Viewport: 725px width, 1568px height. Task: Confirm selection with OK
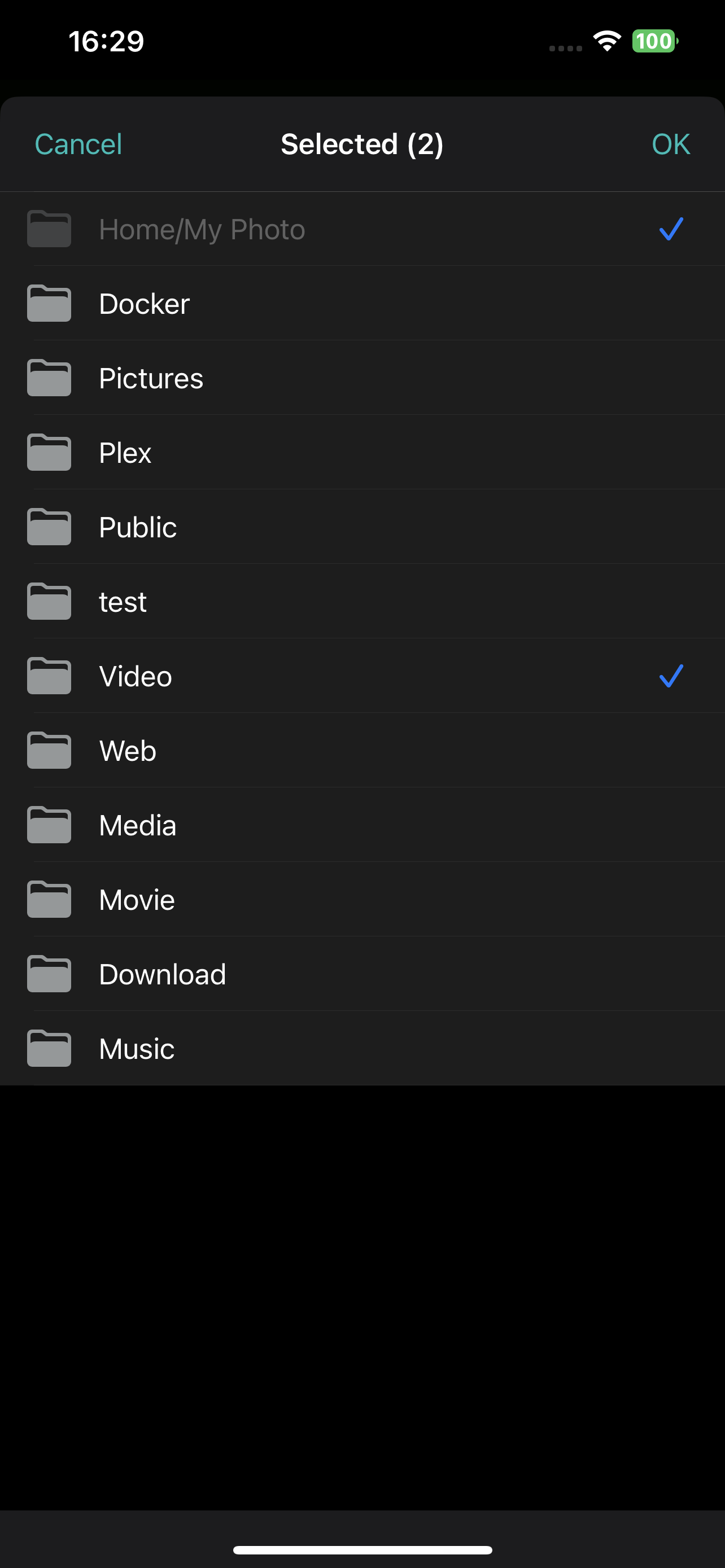tap(671, 144)
